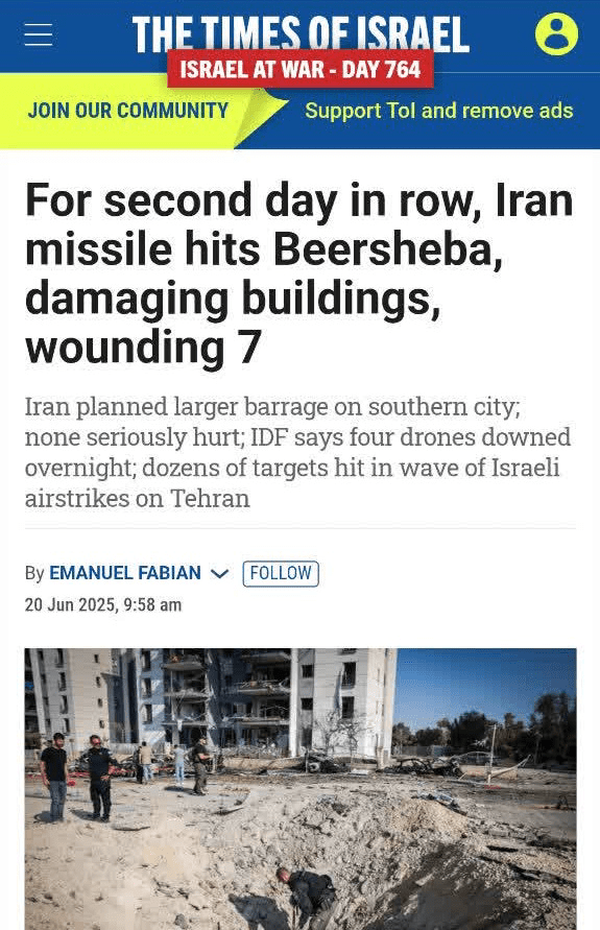Open author Emanuel Fabian's page
Image resolution: width=600 pixels, height=930 pixels.
(125, 573)
